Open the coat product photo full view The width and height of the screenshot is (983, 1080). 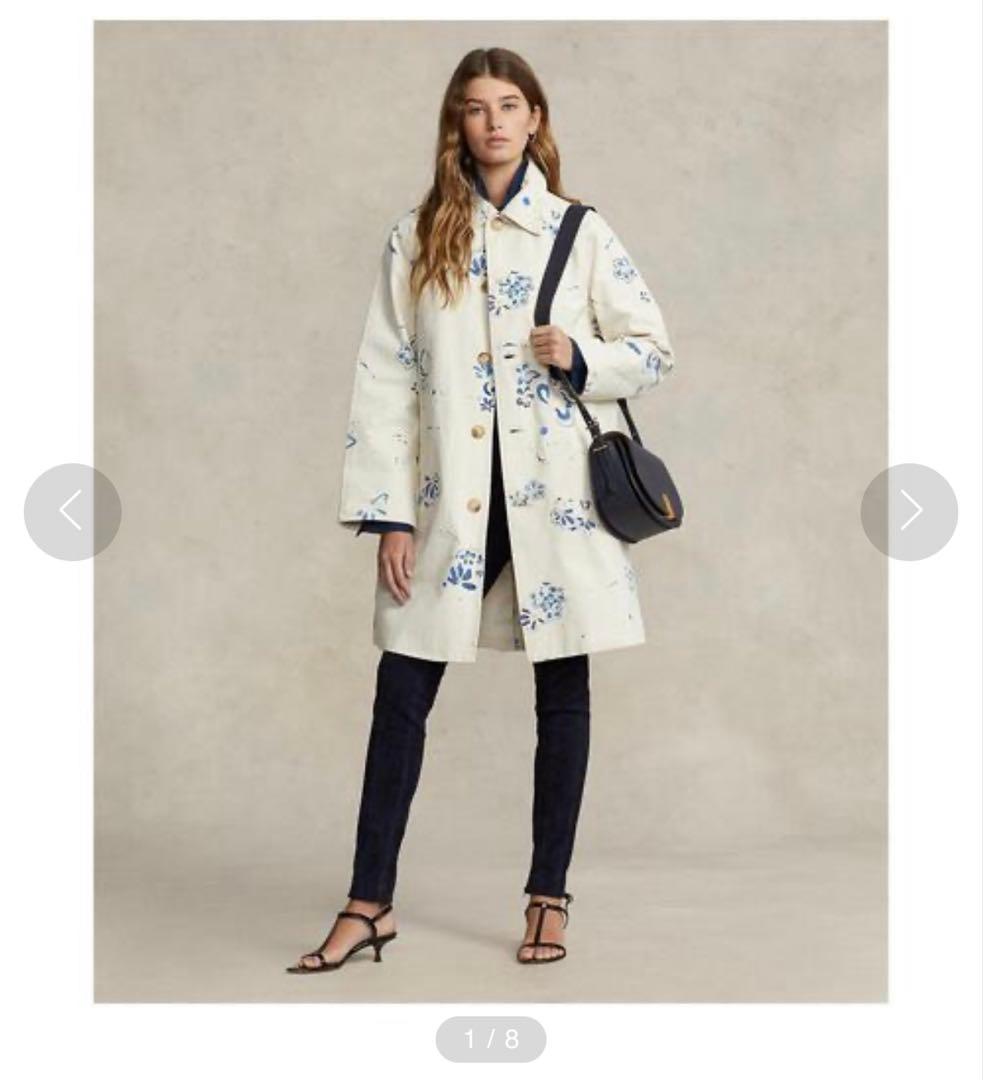tap(490, 512)
